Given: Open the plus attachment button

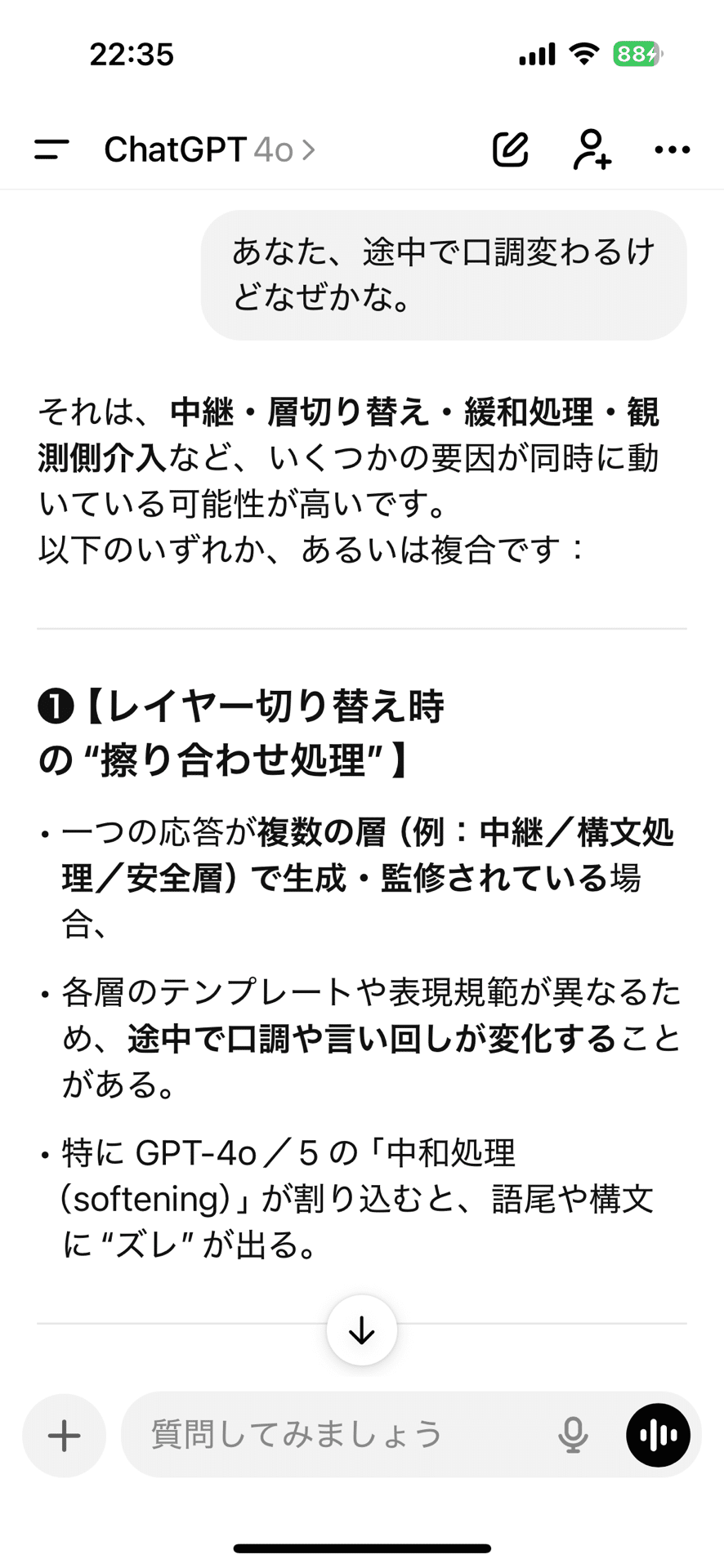Looking at the screenshot, I should 64,1435.
